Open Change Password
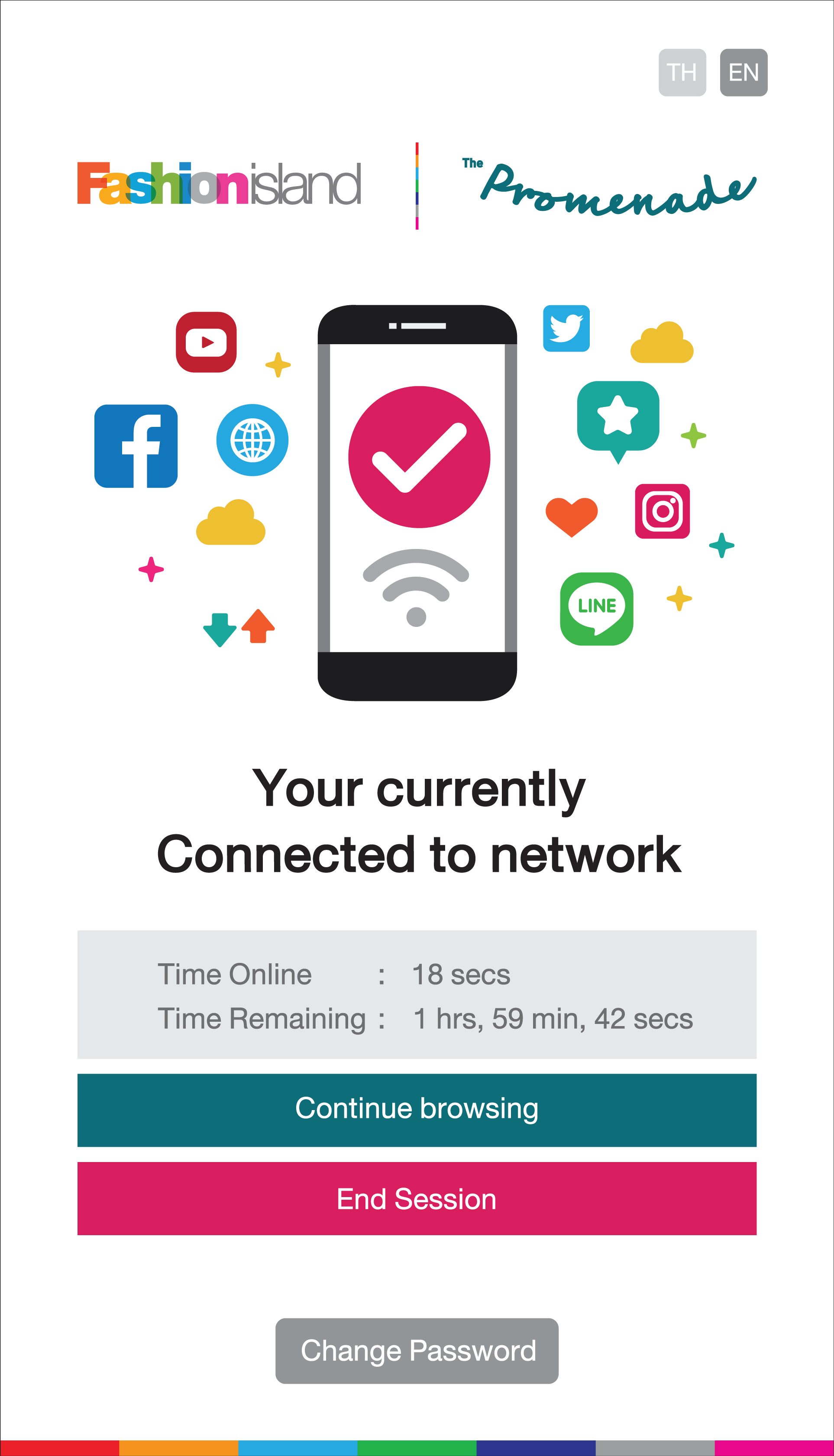834x1456 pixels. point(417,1351)
